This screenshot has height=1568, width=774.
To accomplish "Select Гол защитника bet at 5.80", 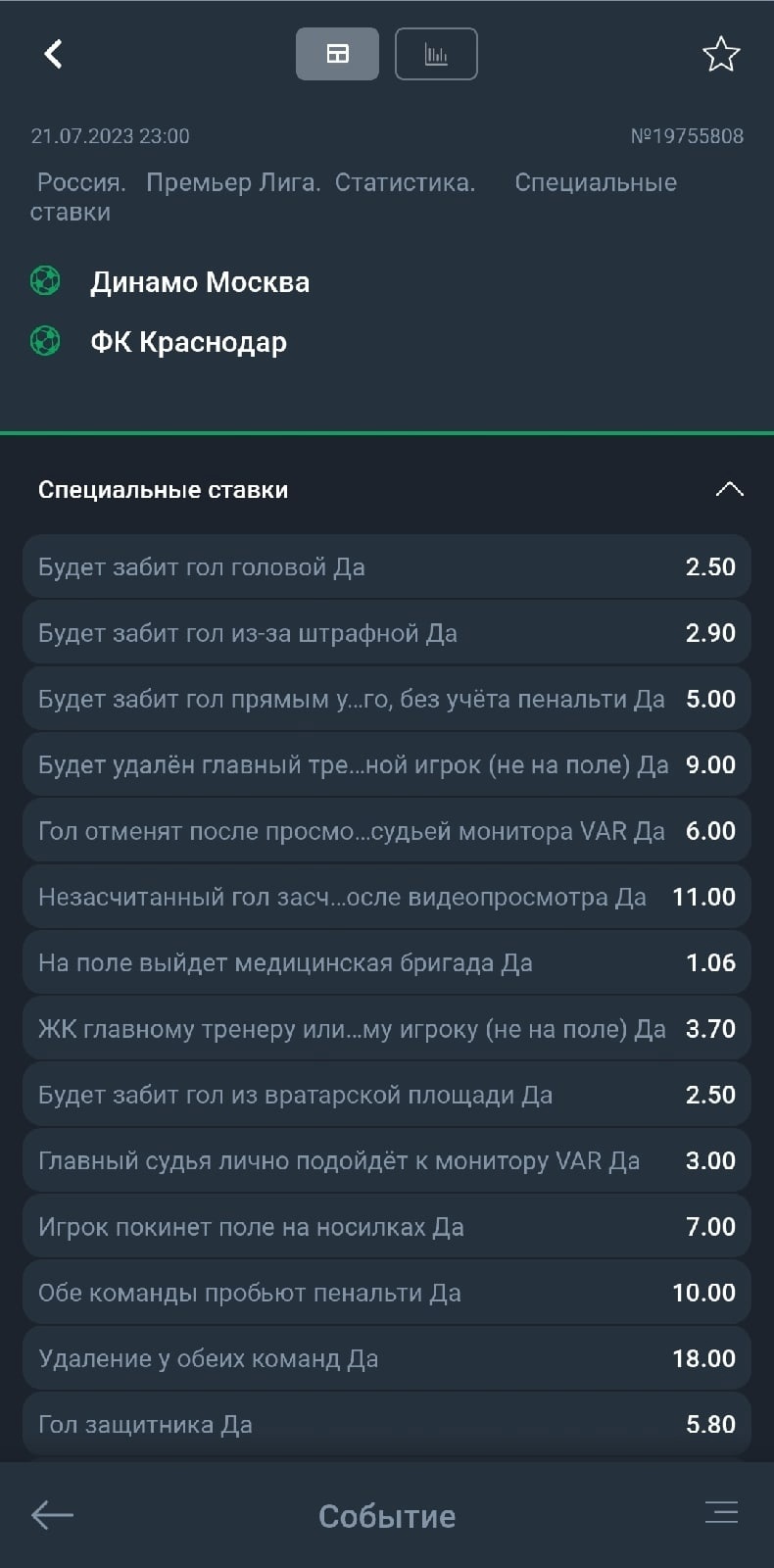I will coord(387,1425).
